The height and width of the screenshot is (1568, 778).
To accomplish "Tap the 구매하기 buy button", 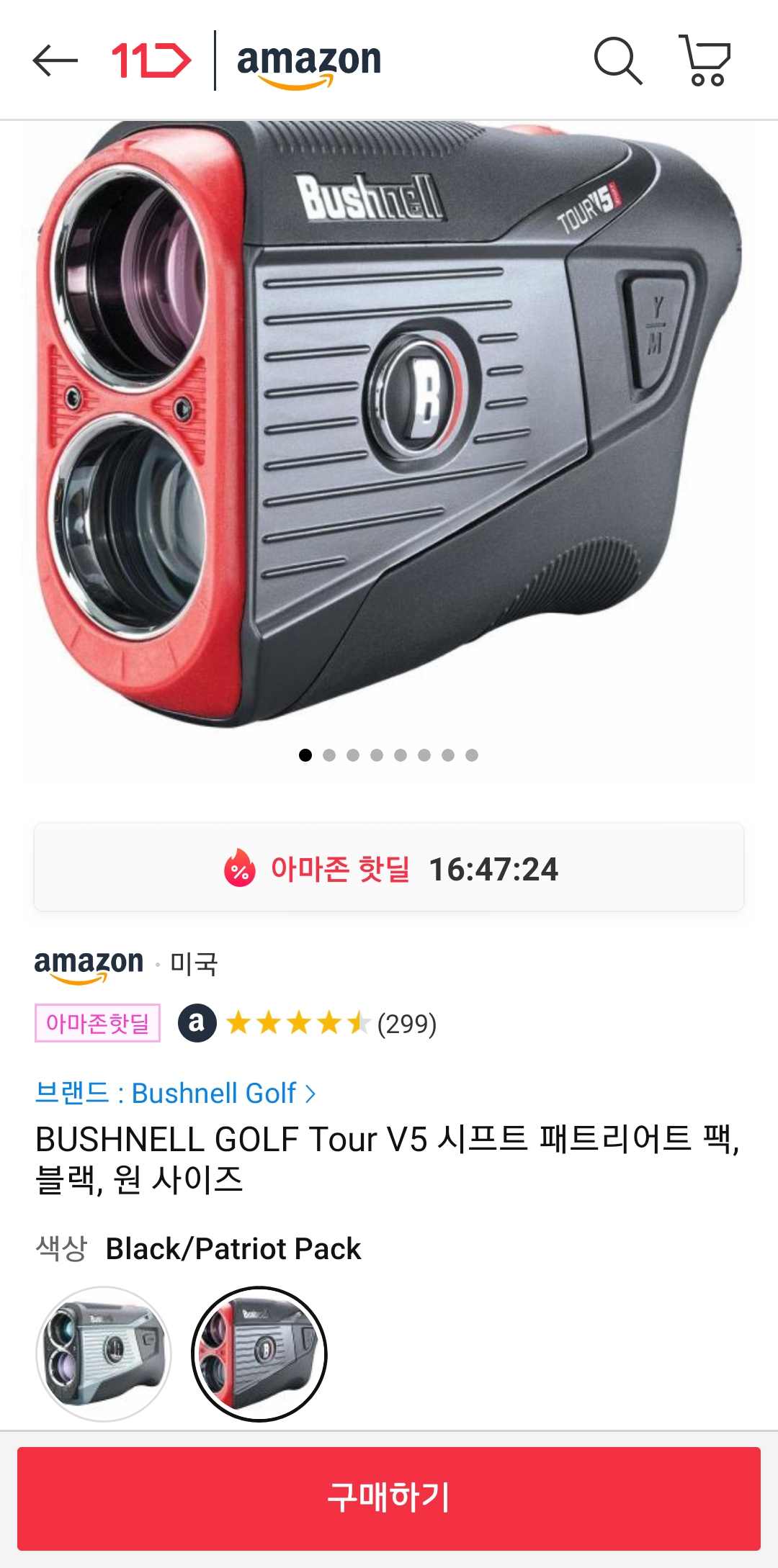I will coord(389,1498).
